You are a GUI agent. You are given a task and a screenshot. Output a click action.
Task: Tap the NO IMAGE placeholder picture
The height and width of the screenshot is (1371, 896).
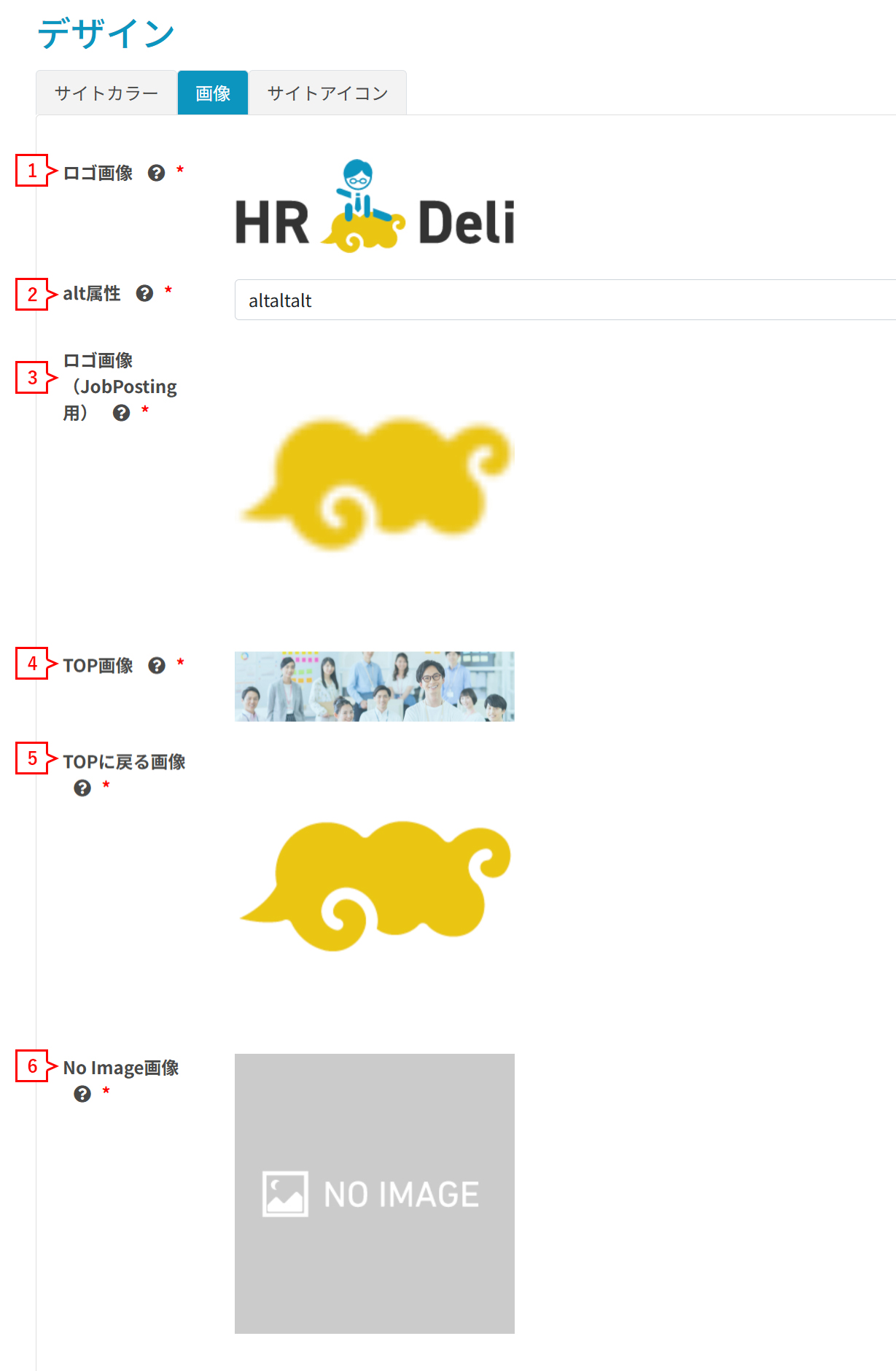click(375, 1193)
